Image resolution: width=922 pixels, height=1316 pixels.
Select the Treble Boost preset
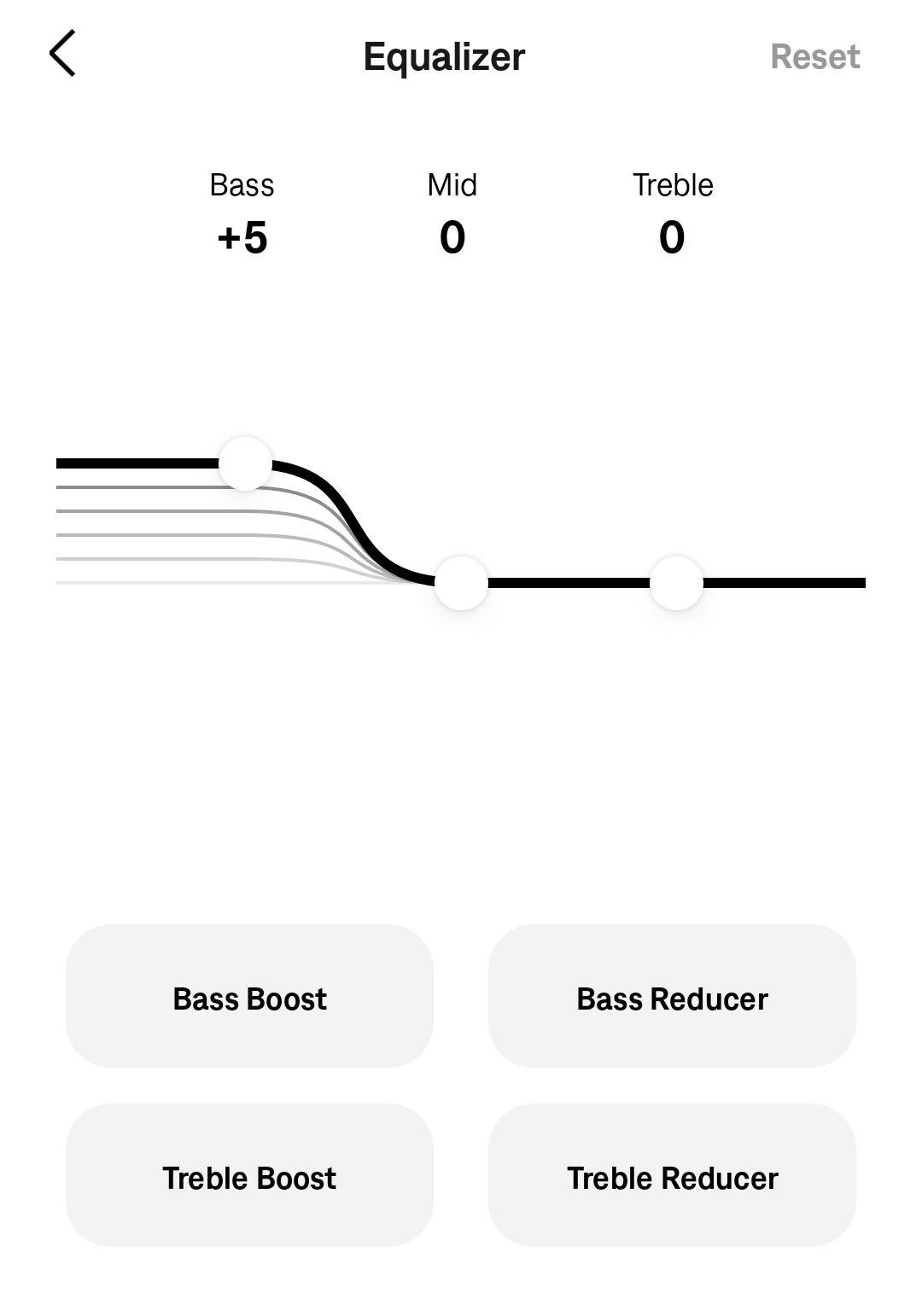click(249, 1175)
